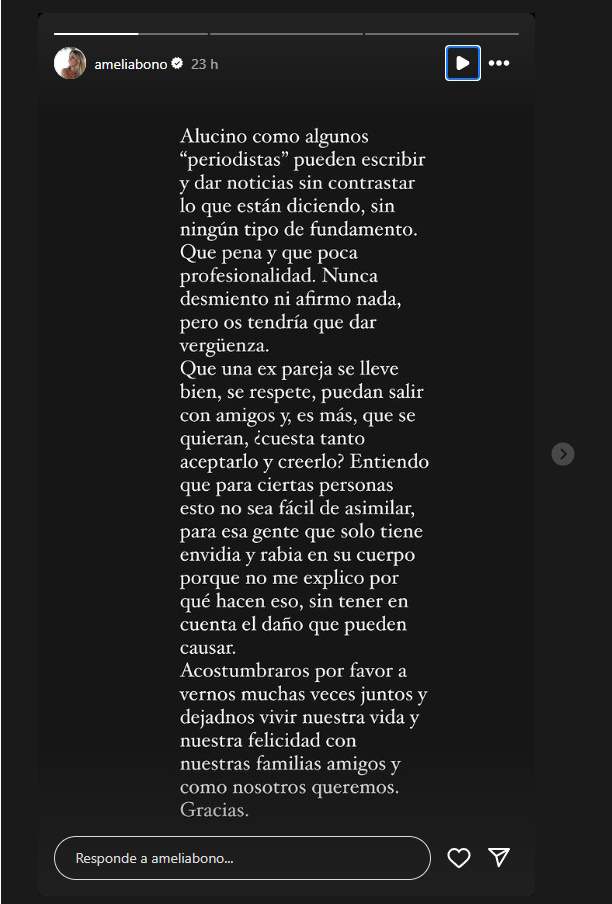Like this story with the heart icon
612x904 pixels.
(459, 858)
